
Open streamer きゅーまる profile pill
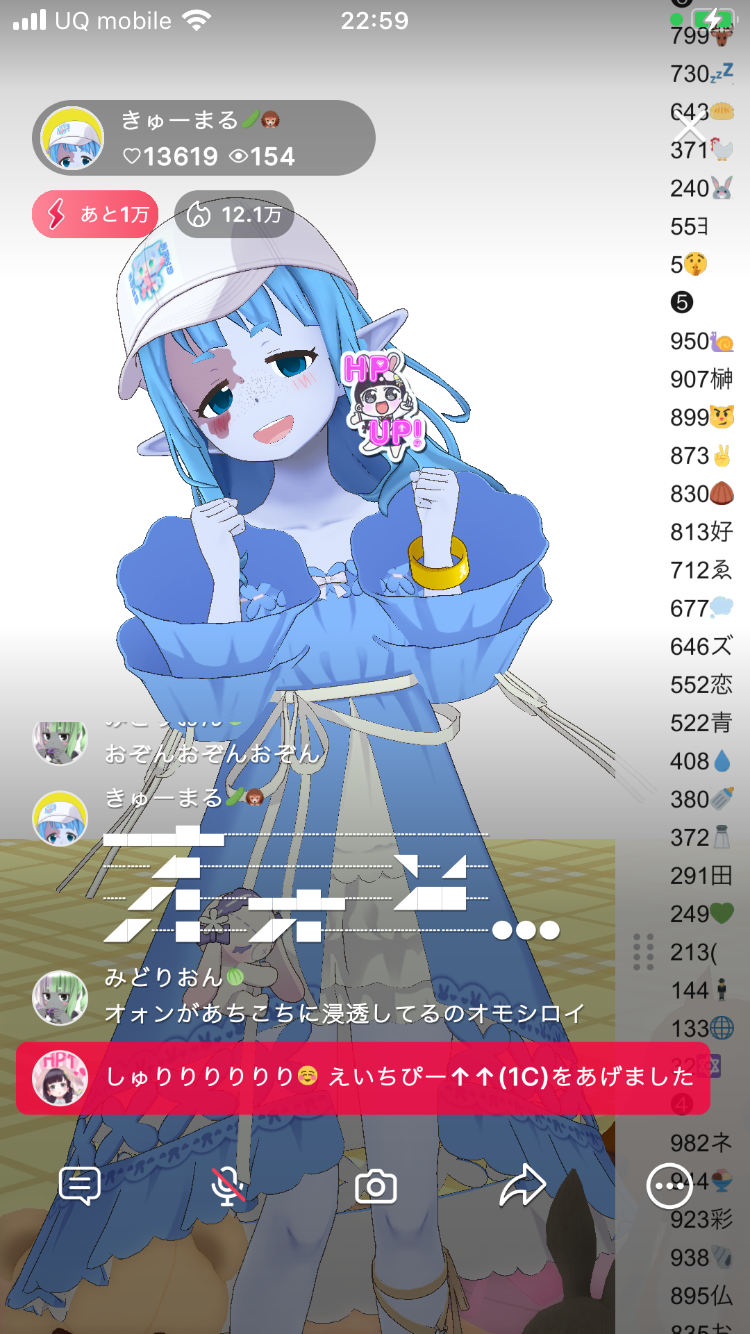pos(204,138)
